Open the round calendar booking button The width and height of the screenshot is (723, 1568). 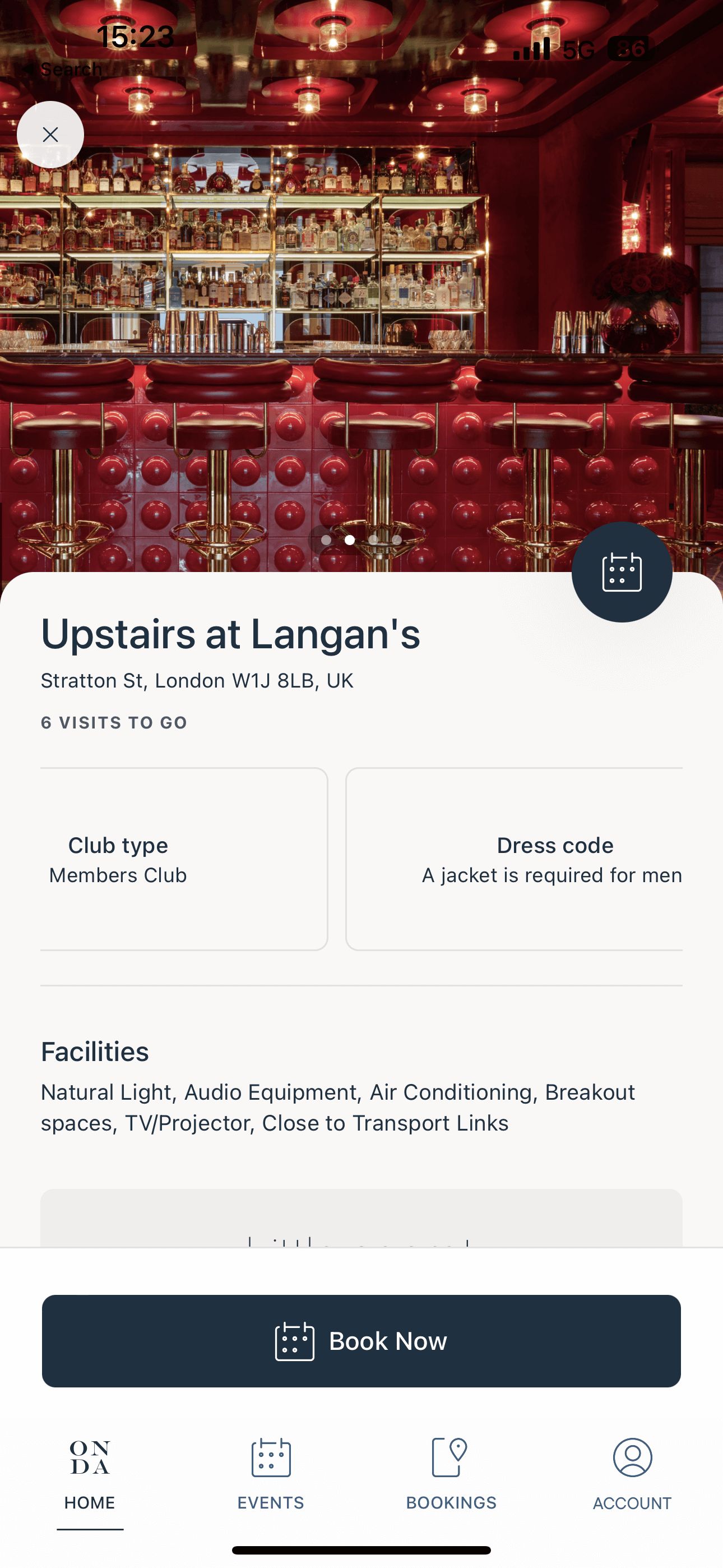[622, 572]
